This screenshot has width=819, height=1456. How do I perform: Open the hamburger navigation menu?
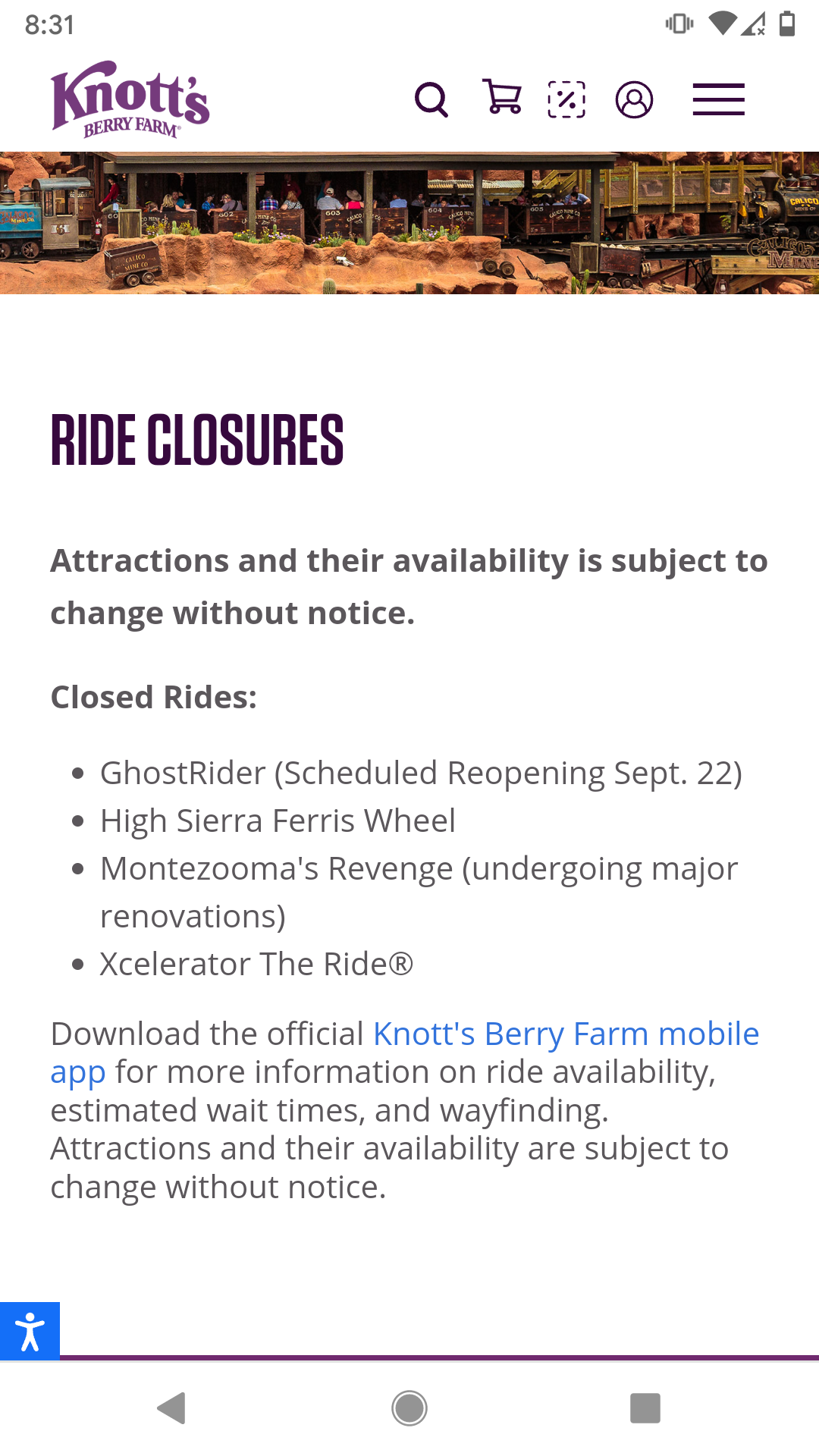[718, 99]
